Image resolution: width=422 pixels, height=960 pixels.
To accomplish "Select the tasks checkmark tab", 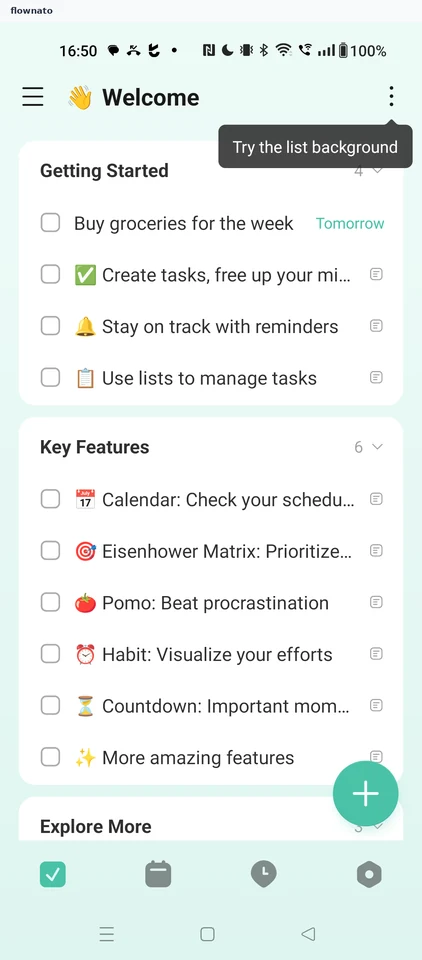I will coord(53,874).
